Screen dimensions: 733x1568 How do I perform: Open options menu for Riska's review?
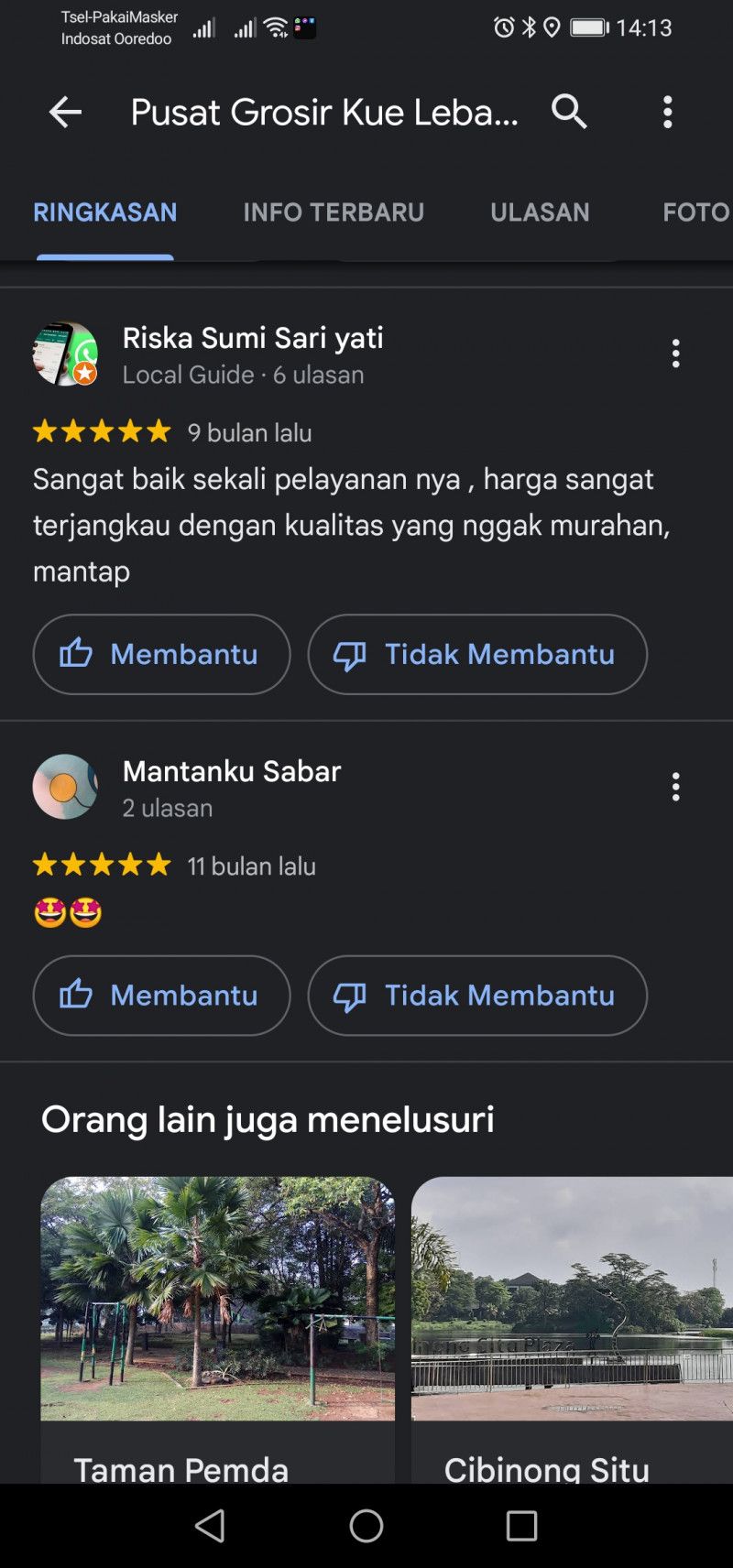(676, 354)
